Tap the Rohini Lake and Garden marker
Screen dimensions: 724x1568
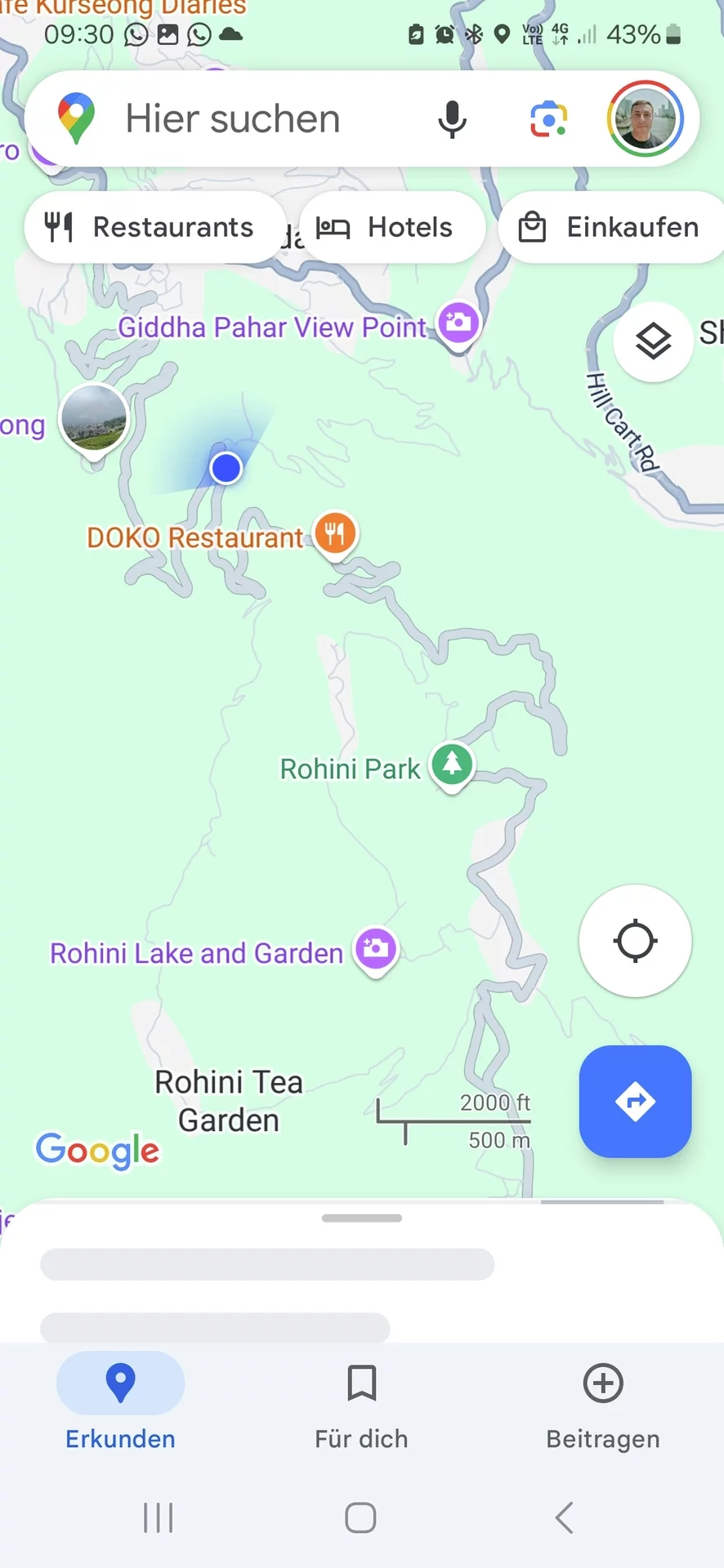tap(375, 951)
